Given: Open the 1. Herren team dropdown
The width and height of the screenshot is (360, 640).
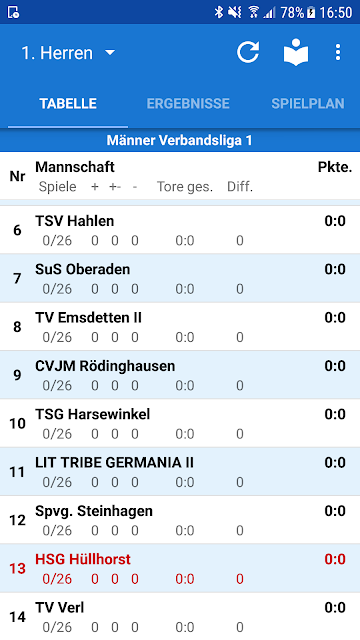Looking at the screenshot, I should tap(68, 53).
